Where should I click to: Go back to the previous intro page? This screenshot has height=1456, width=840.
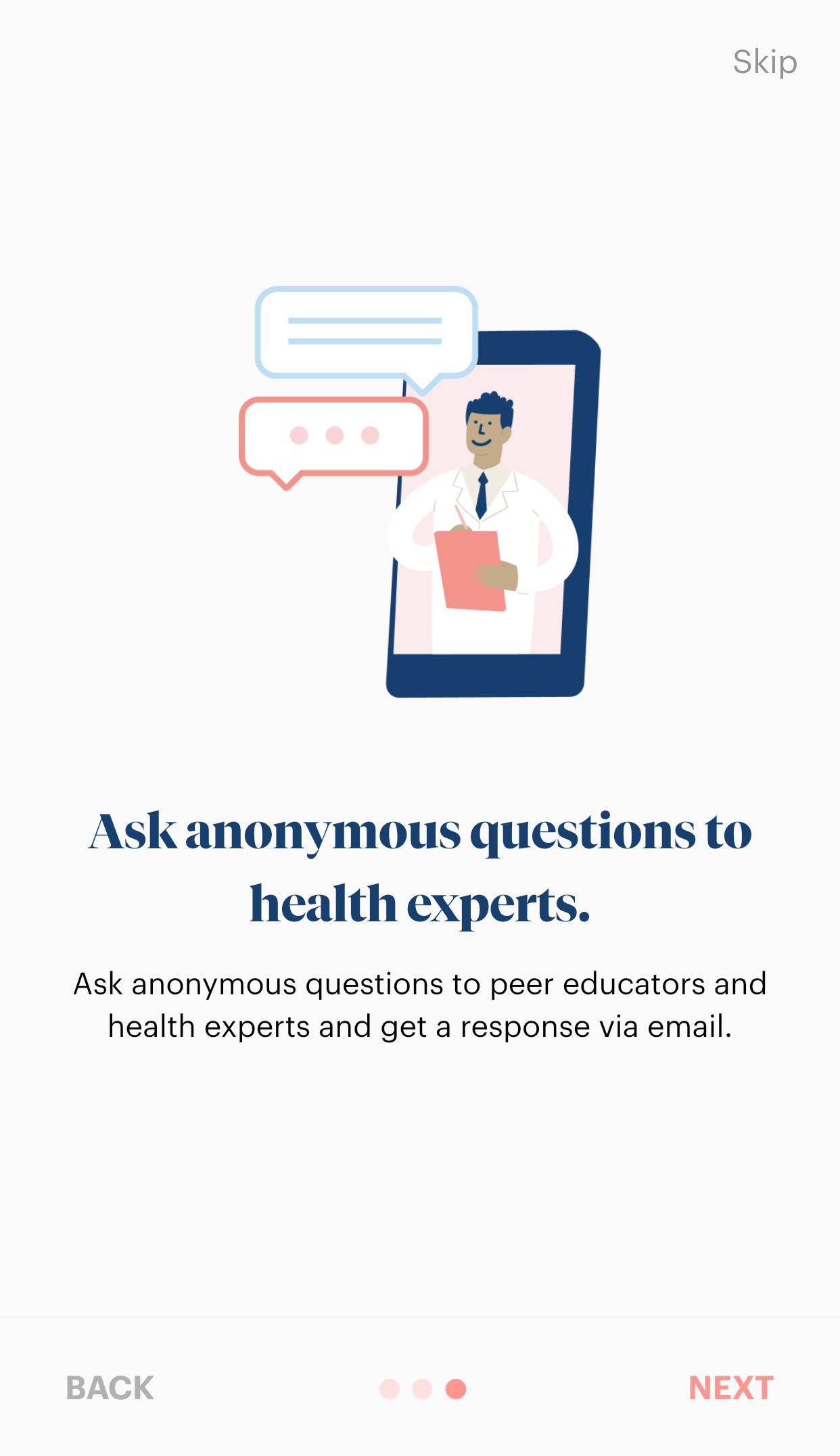[x=110, y=1388]
